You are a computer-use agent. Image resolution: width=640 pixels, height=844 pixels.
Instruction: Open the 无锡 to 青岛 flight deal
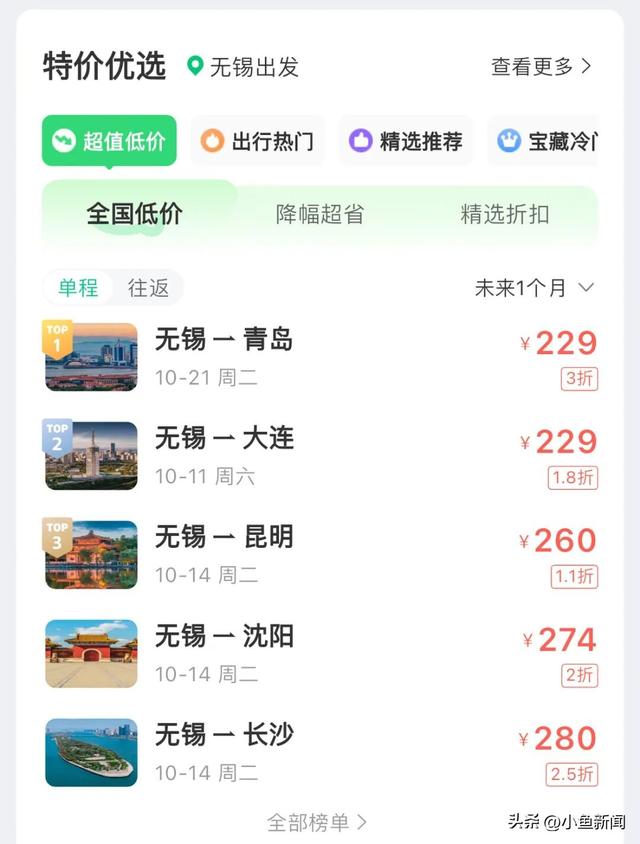tap(320, 357)
